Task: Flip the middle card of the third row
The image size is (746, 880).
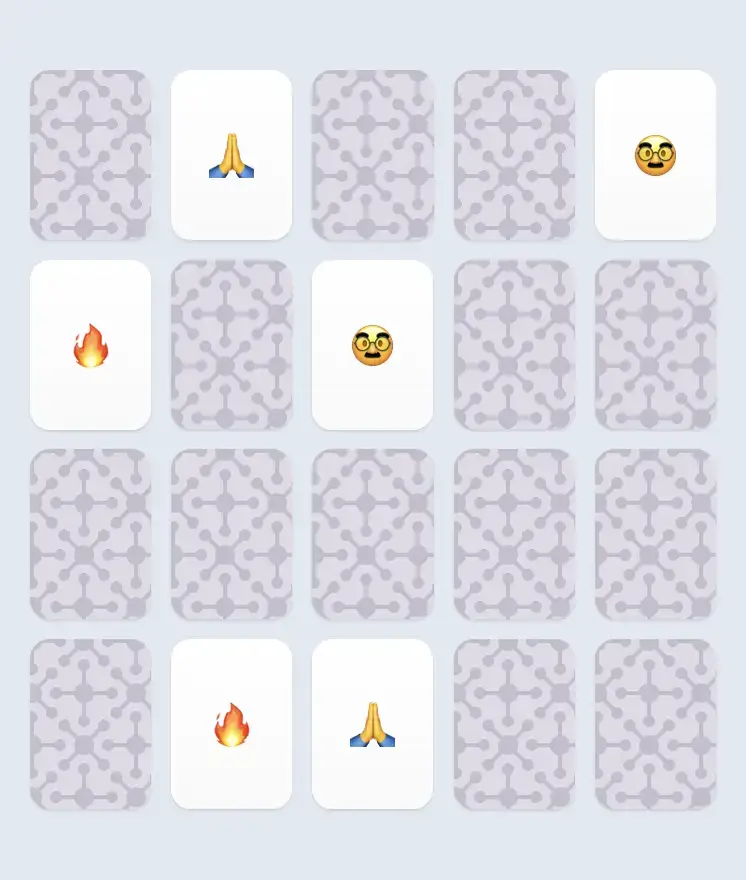Action: point(372,537)
